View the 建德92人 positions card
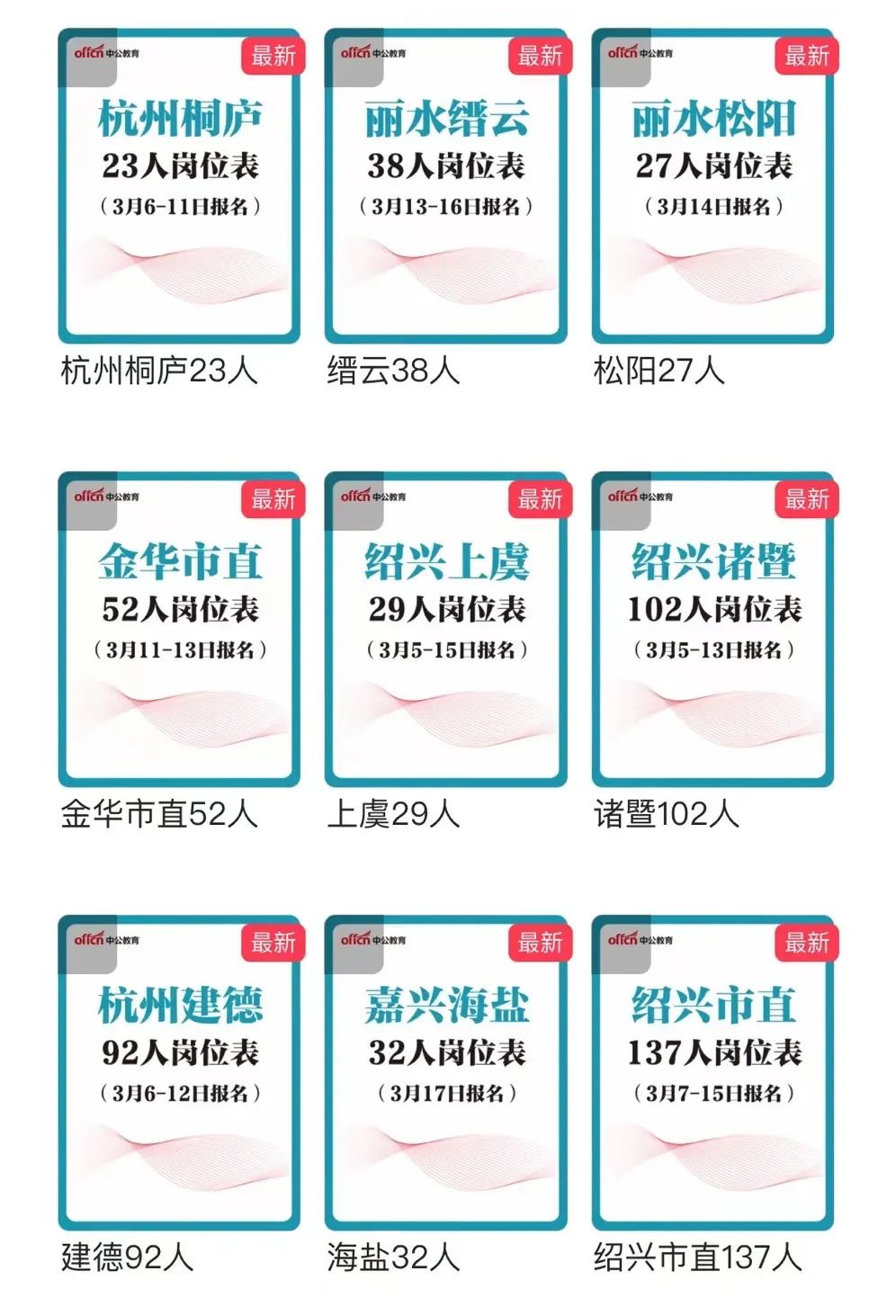Image resolution: width=896 pixels, height=1316 pixels. click(179, 1072)
